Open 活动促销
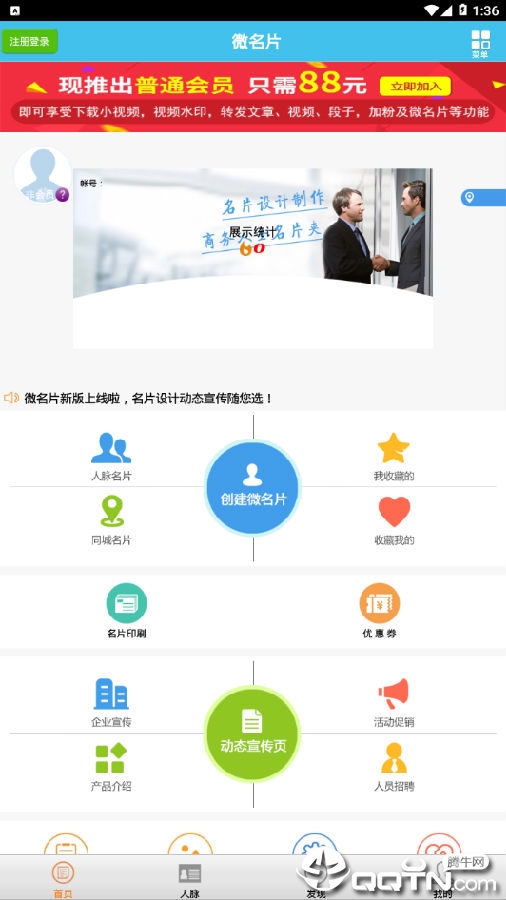This screenshot has height=900, width=506. click(x=394, y=703)
